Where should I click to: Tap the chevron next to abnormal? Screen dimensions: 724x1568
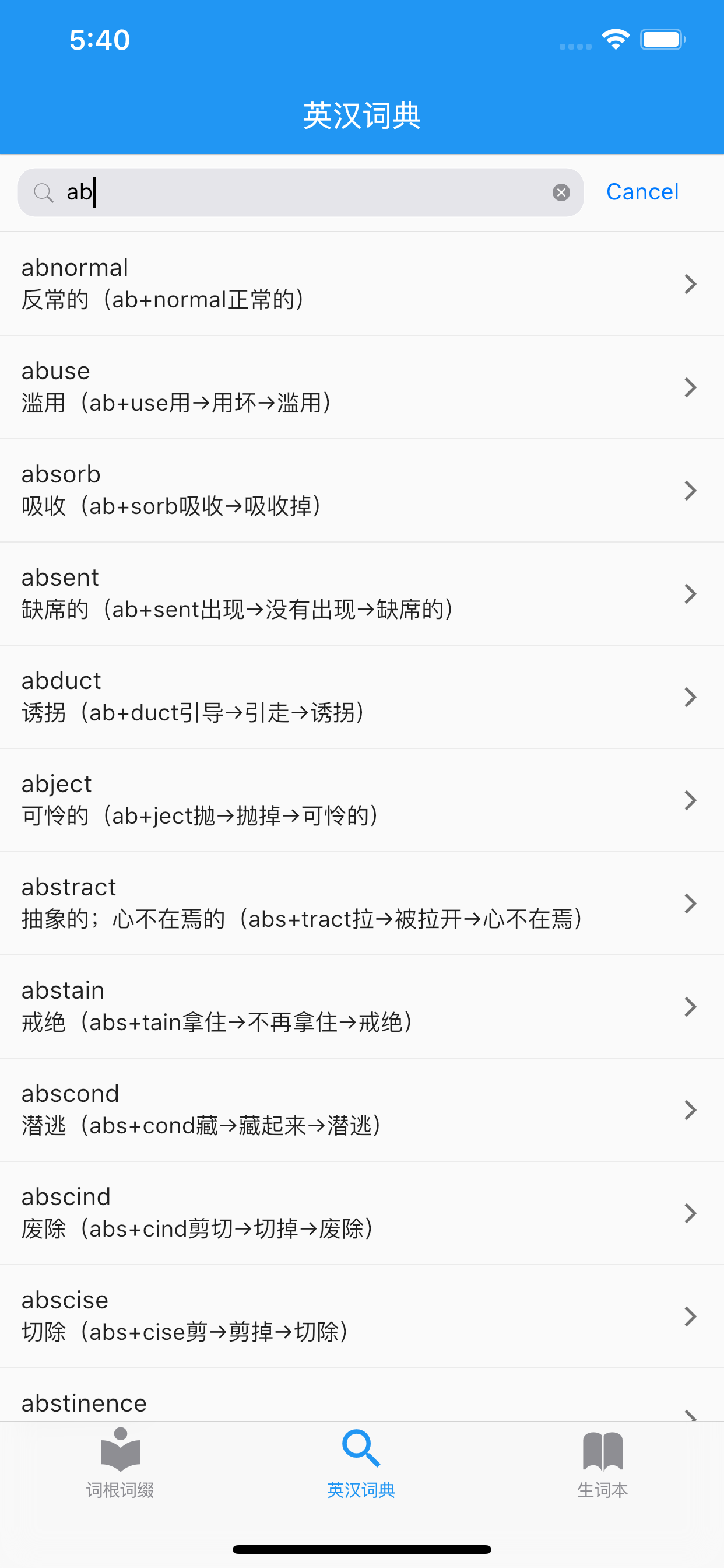[x=690, y=284]
